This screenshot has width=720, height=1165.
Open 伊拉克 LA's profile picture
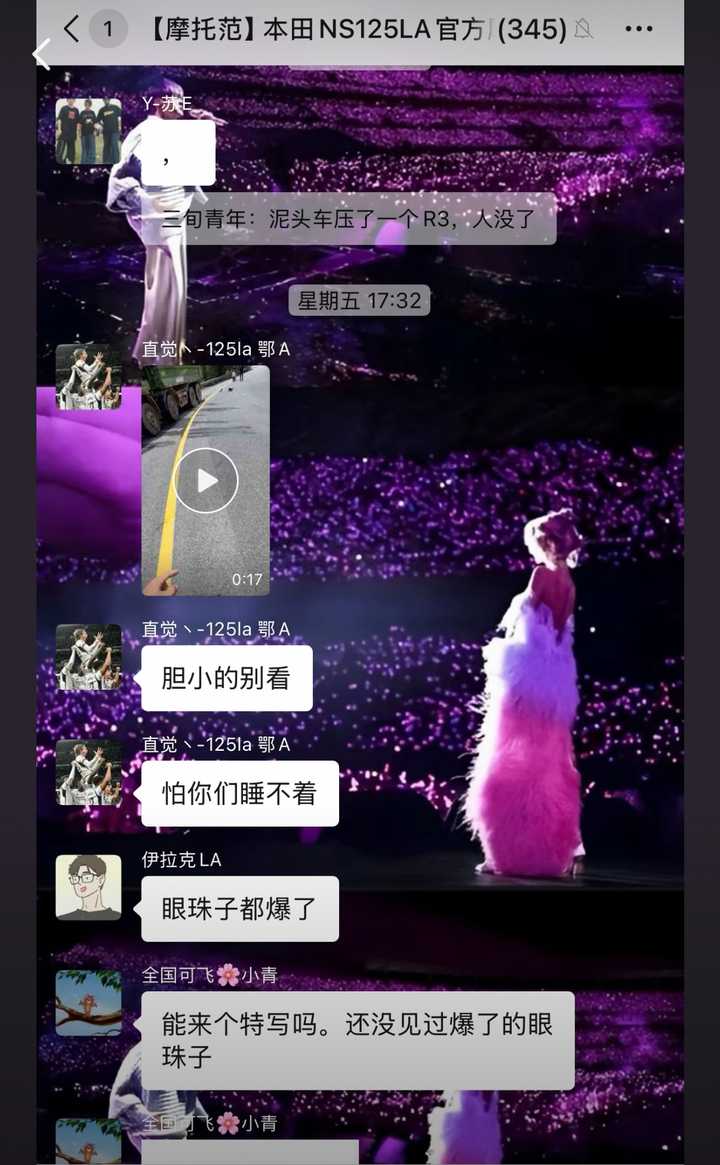coord(88,887)
